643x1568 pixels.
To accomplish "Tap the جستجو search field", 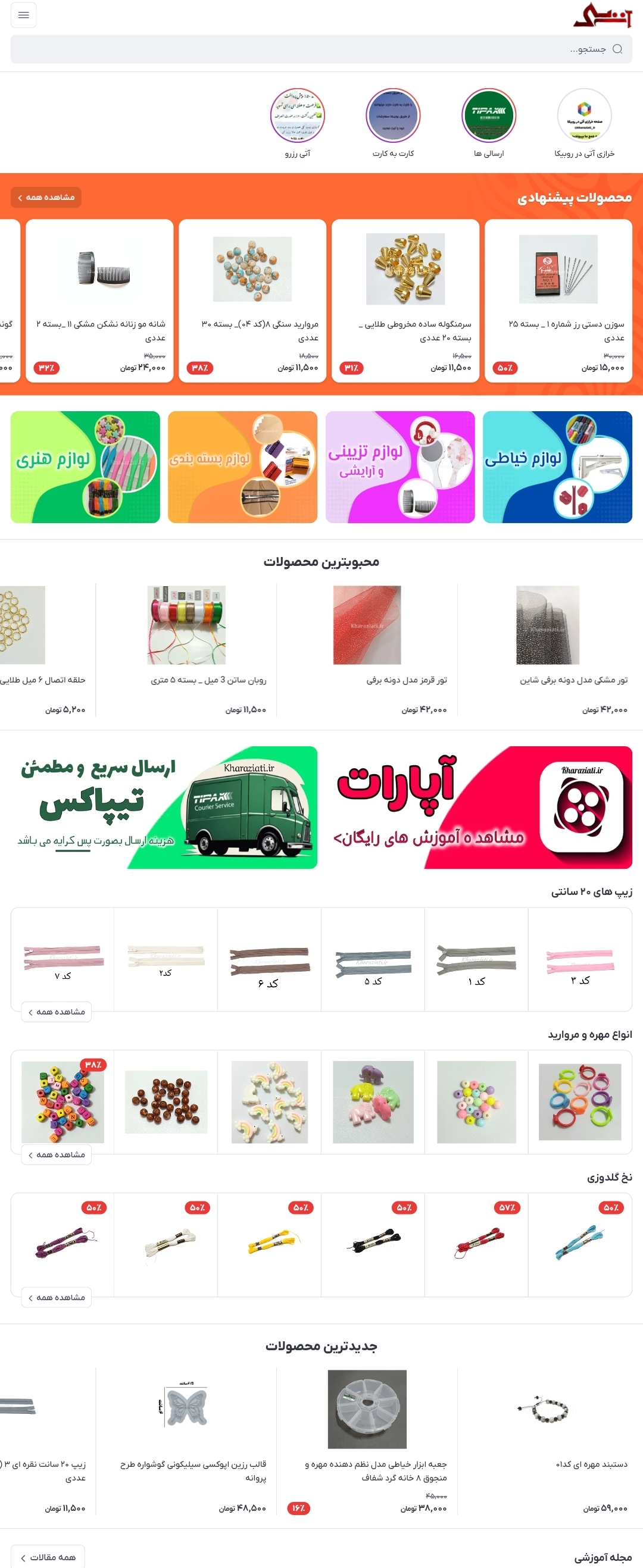I will [x=321, y=49].
